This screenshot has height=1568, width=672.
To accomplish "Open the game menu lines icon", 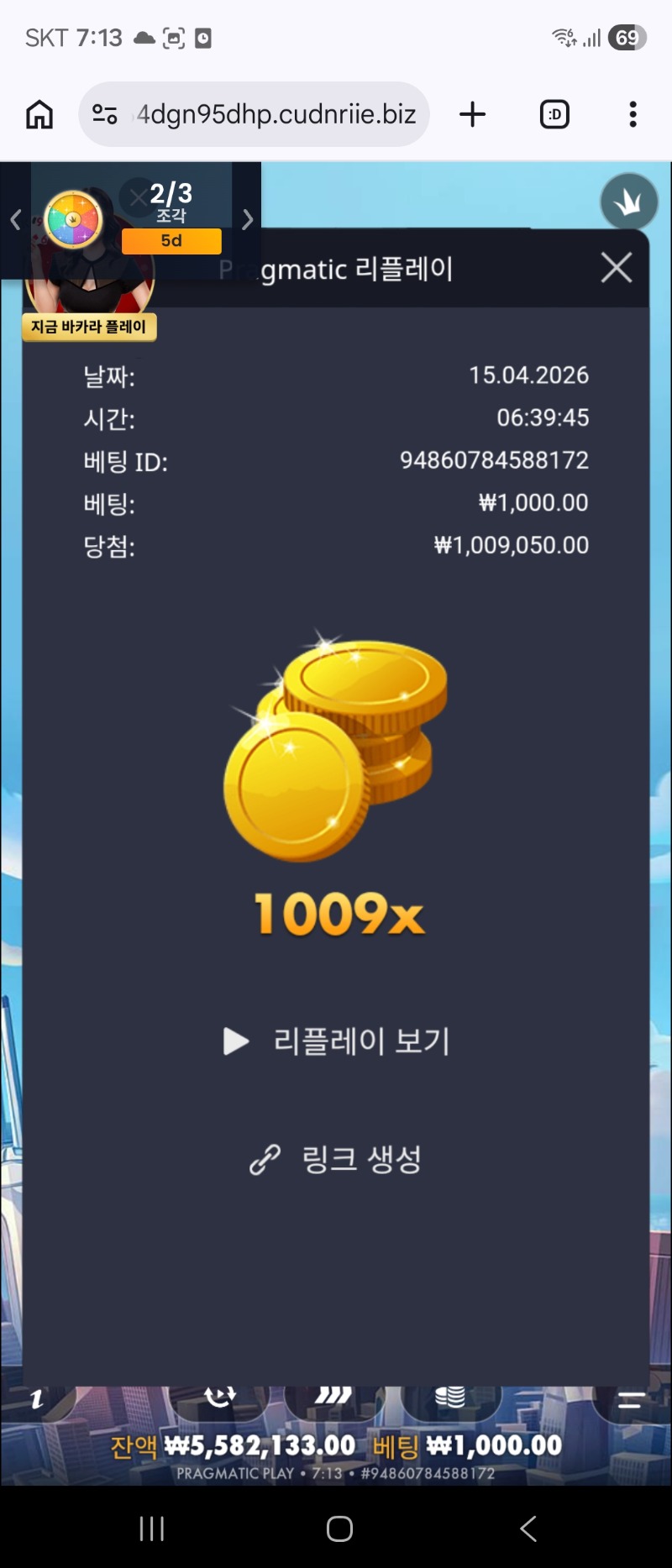I will (x=631, y=1399).
